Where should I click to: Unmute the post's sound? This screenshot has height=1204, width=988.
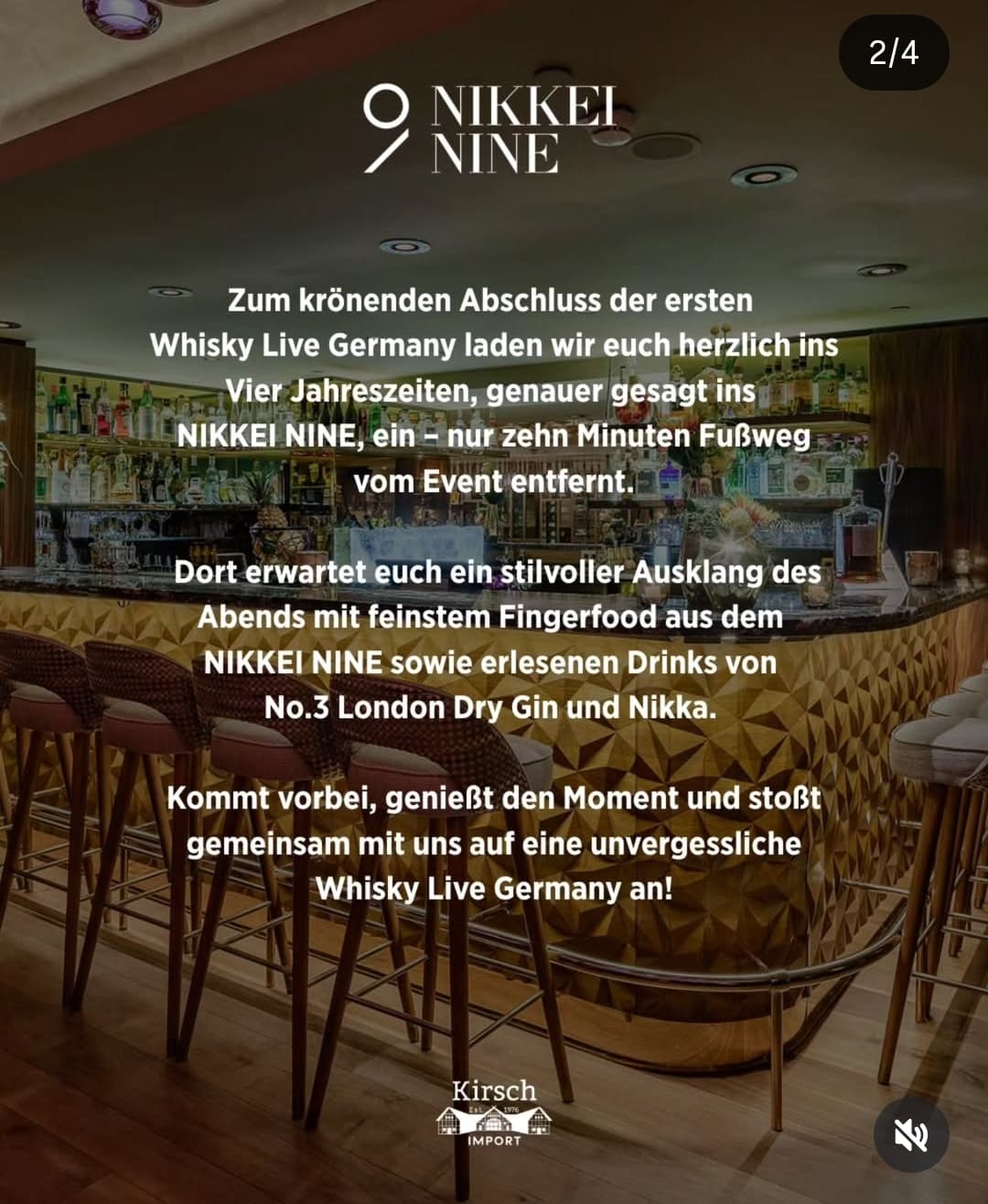point(910,1135)
